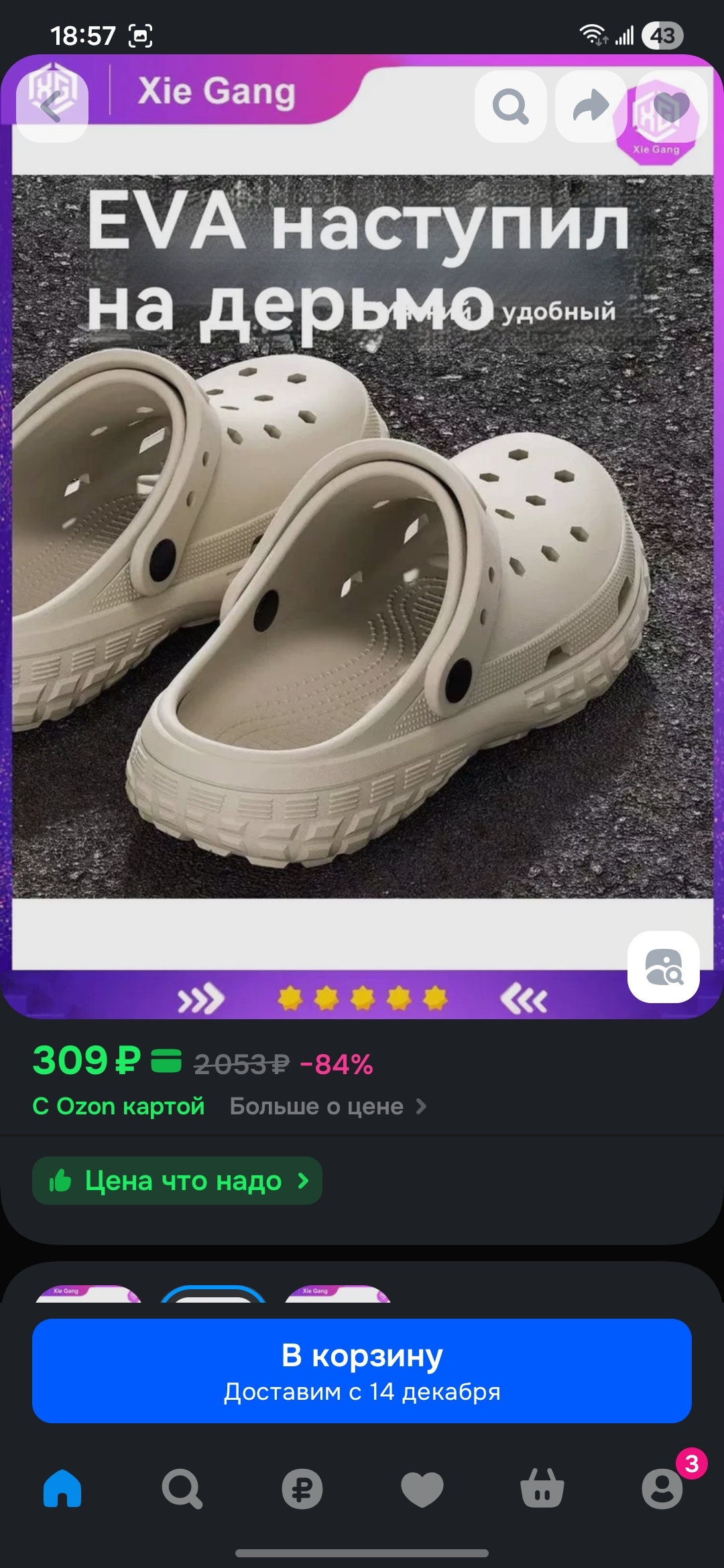Switch to the favorites heart tab

422,1488
